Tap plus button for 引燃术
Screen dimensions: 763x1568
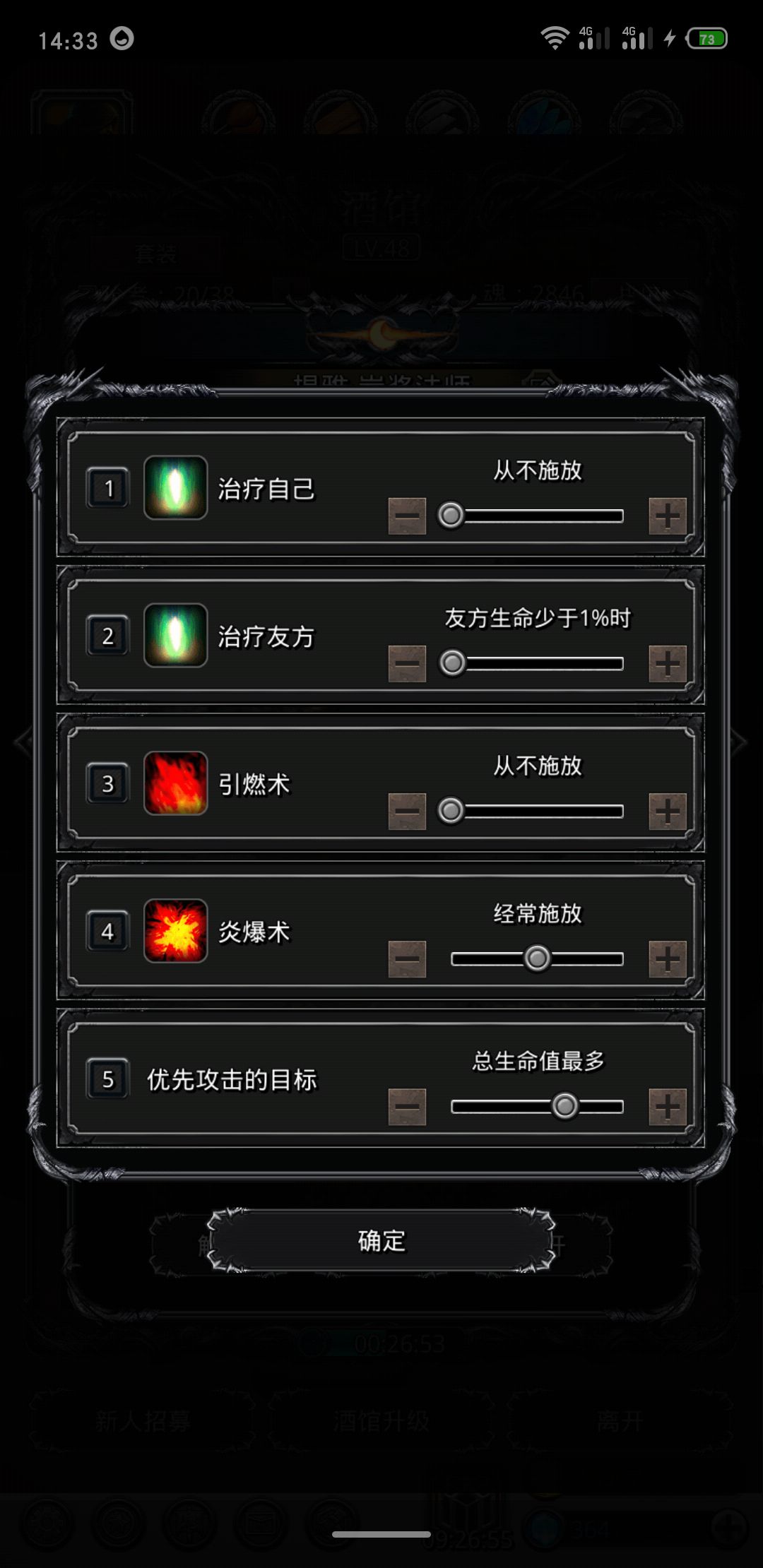click(668, 811)
